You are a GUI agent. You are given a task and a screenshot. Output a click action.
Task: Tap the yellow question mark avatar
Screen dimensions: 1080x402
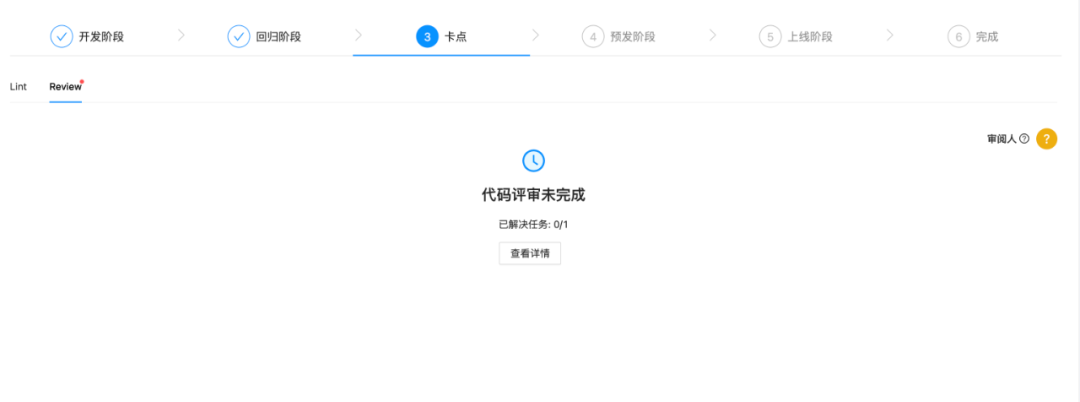(1046, 139)
